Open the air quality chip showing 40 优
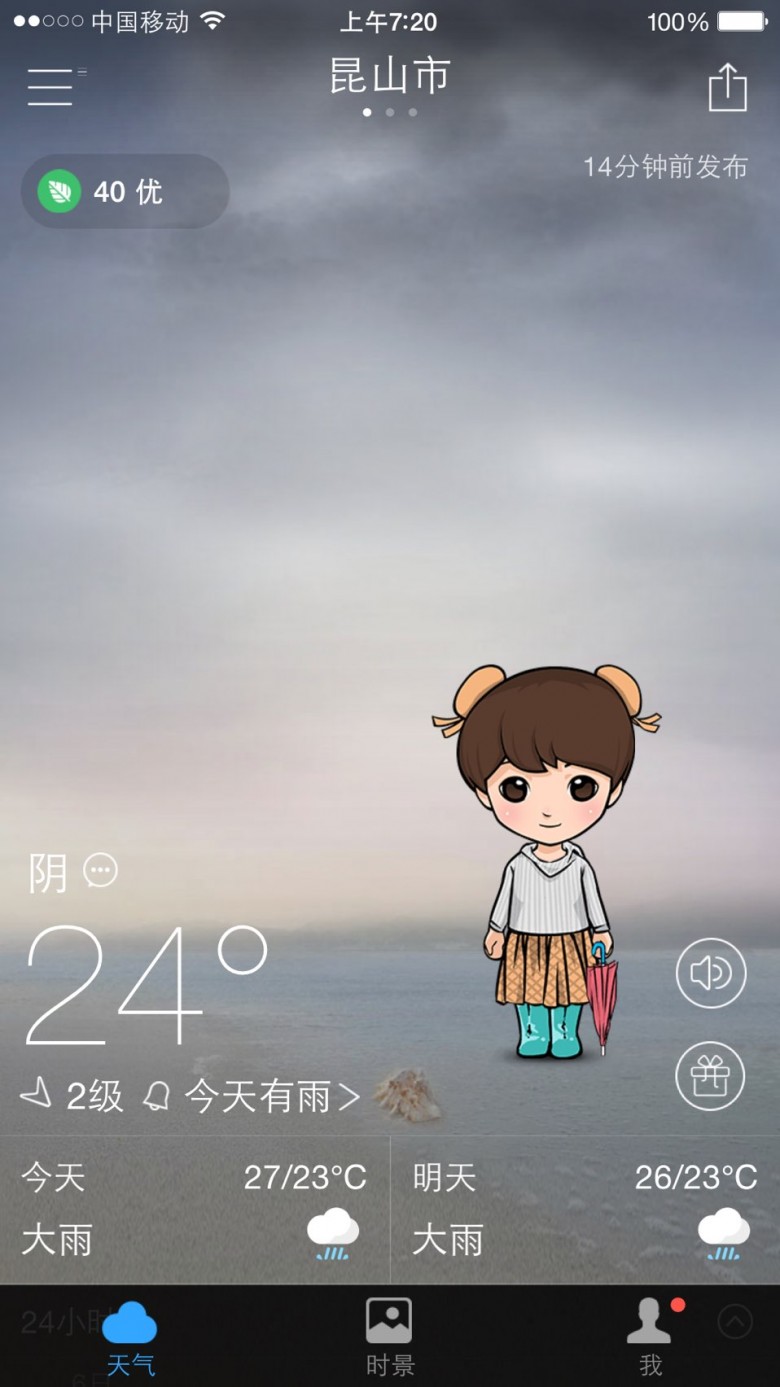The width and height of the screenshot is (780, 1387). click(x=125, y=191)
